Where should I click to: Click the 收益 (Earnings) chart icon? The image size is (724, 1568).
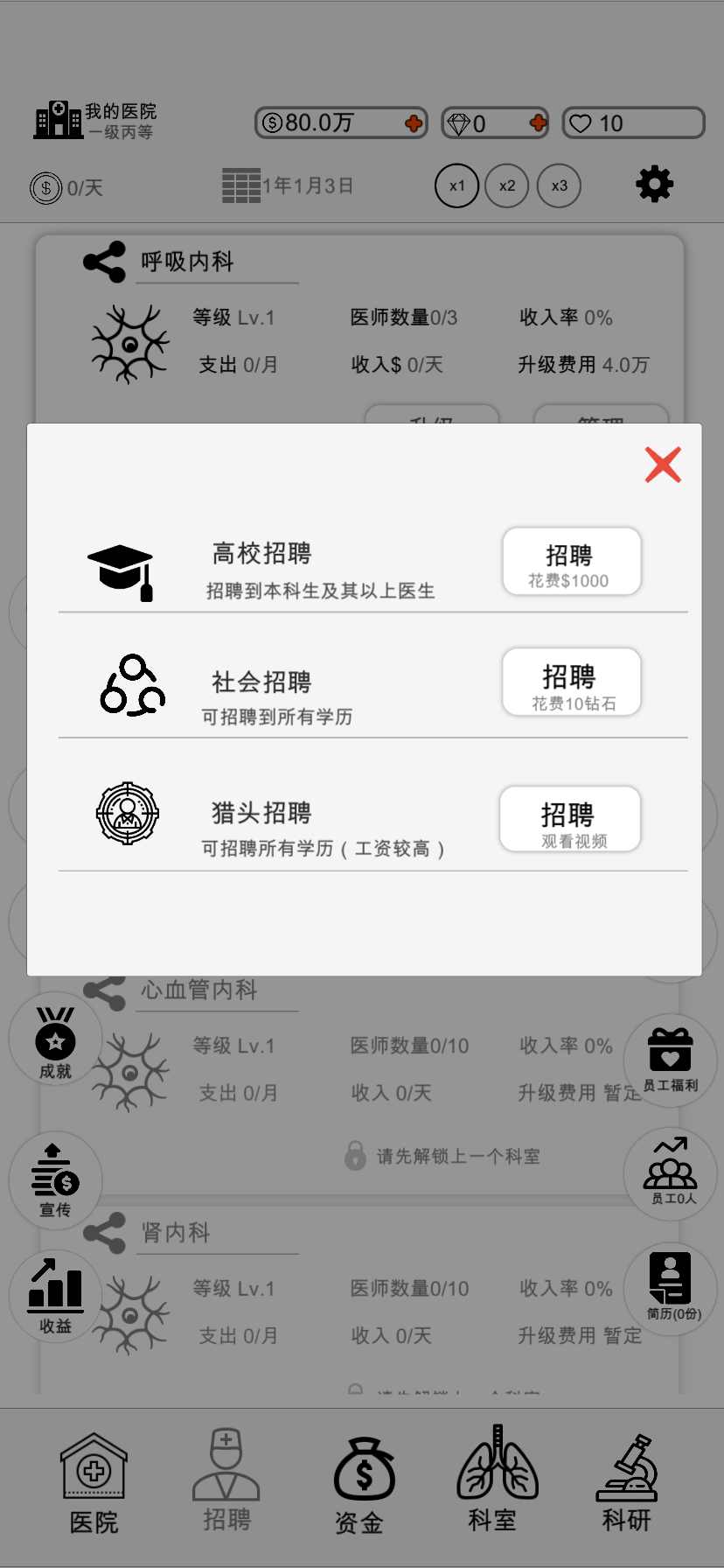click(x=55, y=1295)
